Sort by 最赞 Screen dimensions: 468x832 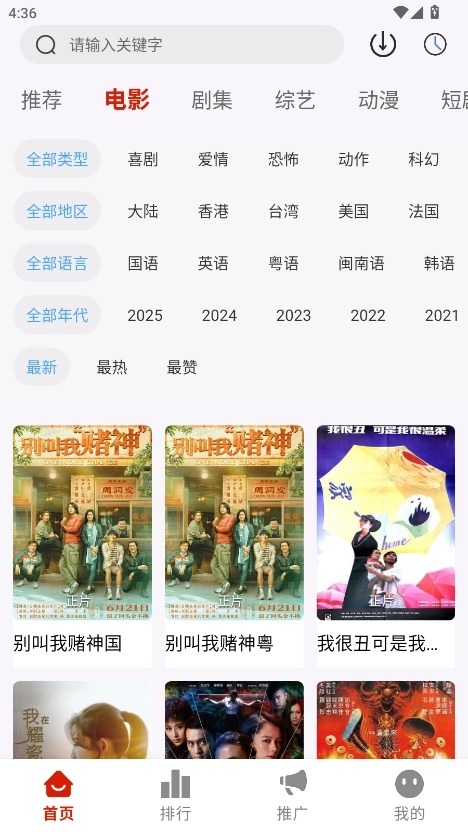pos(182,367)
